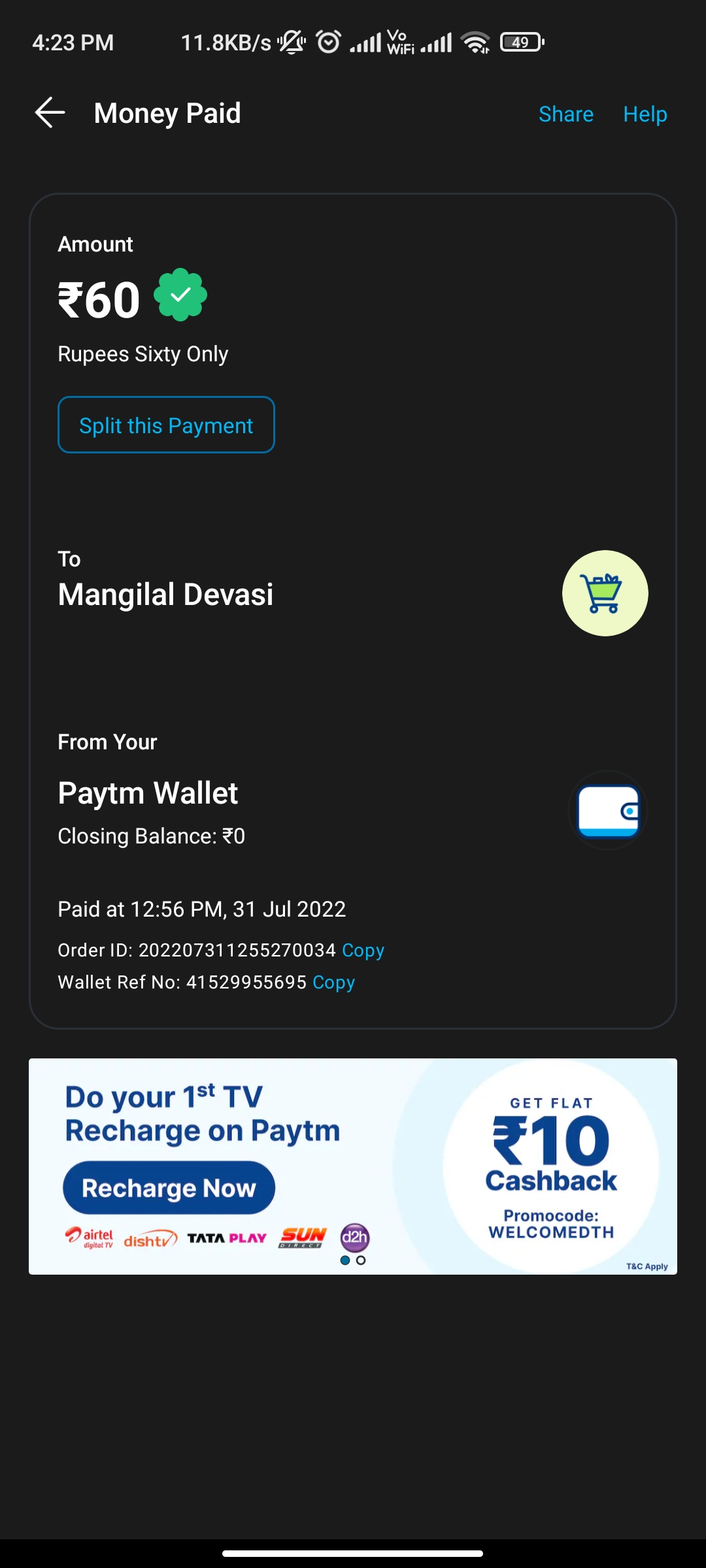
Task: Tap Split this Payment button
Action: coord(166,425)
